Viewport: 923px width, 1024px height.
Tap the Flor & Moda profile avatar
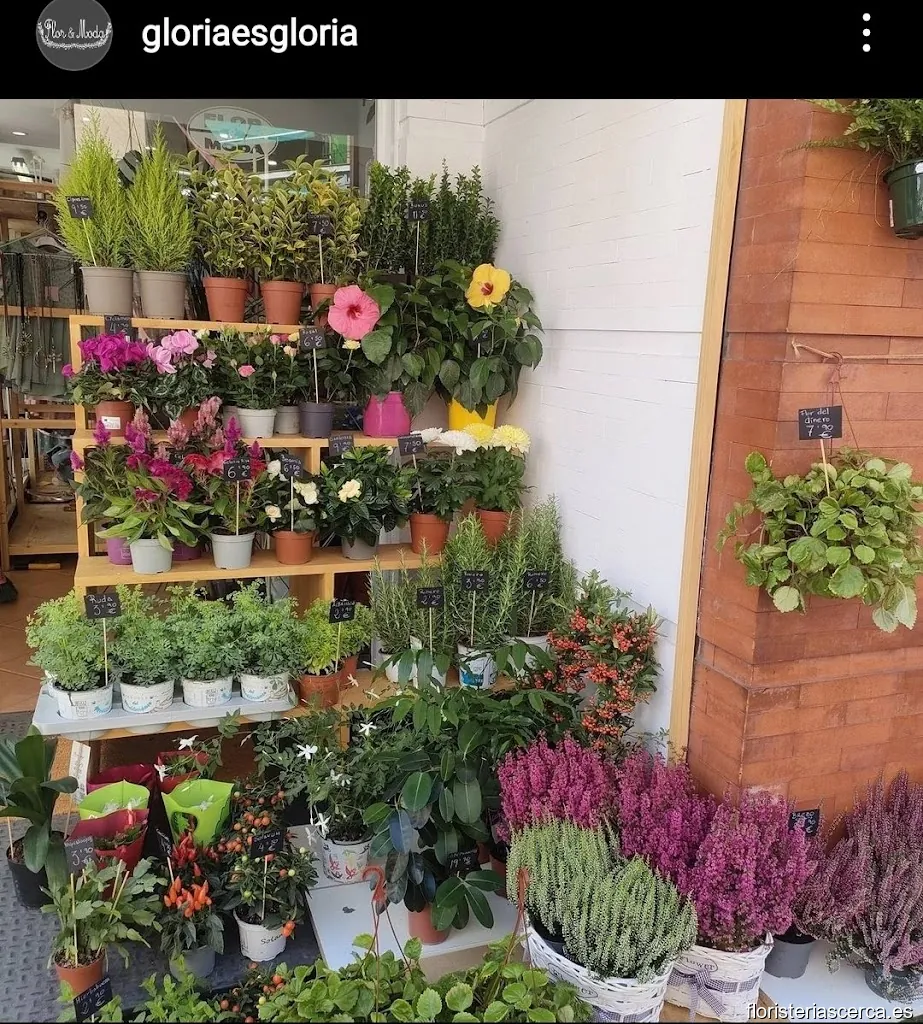74,34
